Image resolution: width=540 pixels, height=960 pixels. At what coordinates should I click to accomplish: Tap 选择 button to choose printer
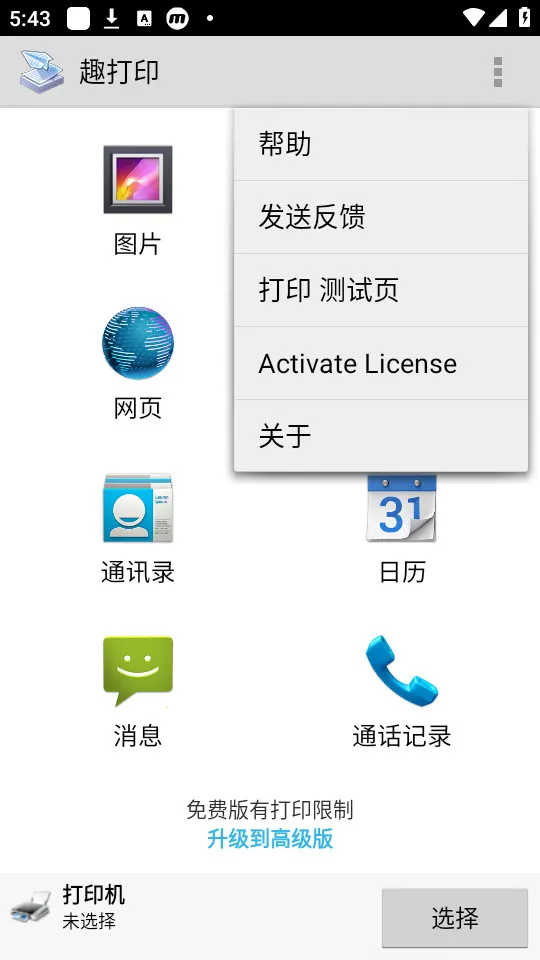click(x=455, y=918)
